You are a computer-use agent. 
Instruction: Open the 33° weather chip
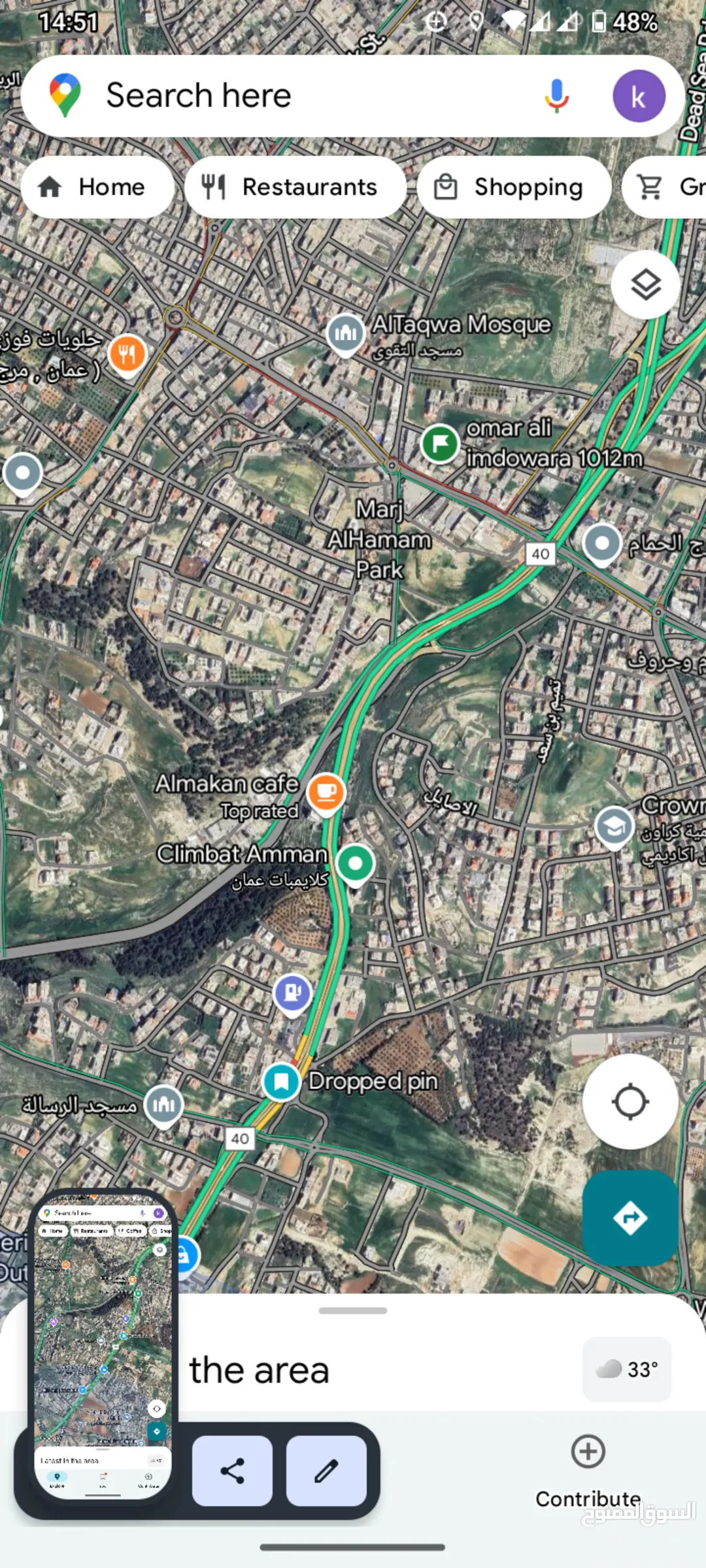pyautogui.click(x=627, y=1369)
